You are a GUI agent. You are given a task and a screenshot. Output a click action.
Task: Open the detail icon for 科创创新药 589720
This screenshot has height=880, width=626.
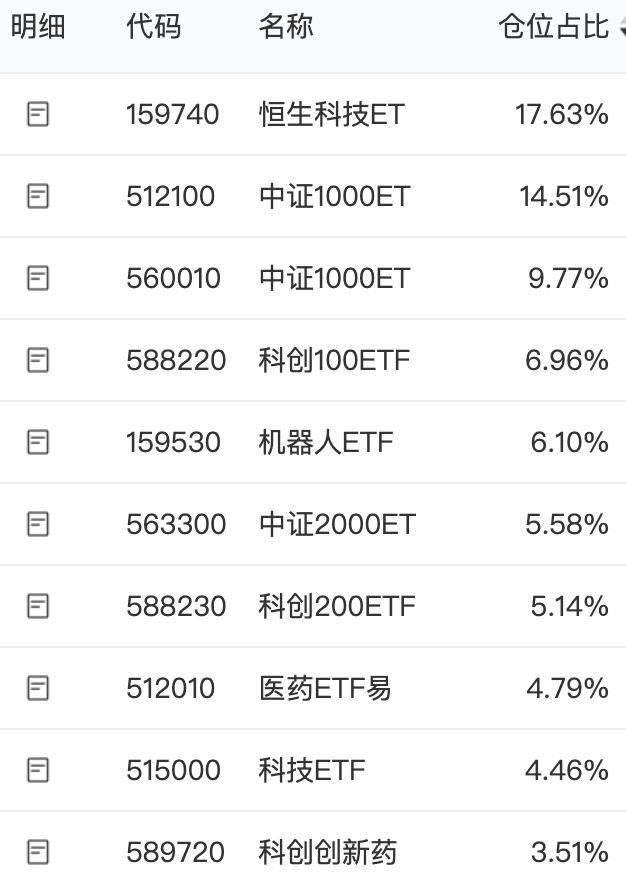[x=38, y=852]
